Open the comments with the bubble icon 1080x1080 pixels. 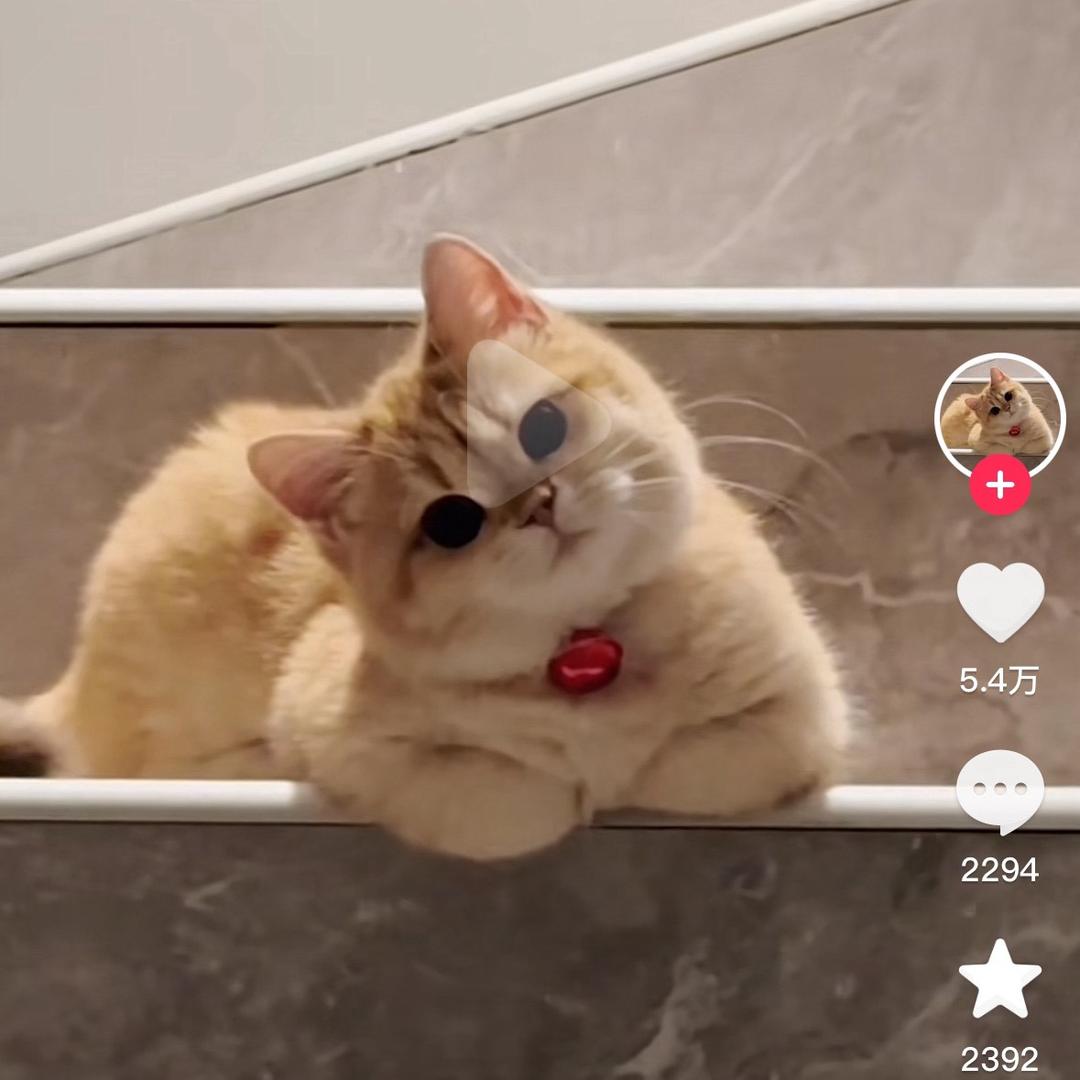tap(1000, 790)
